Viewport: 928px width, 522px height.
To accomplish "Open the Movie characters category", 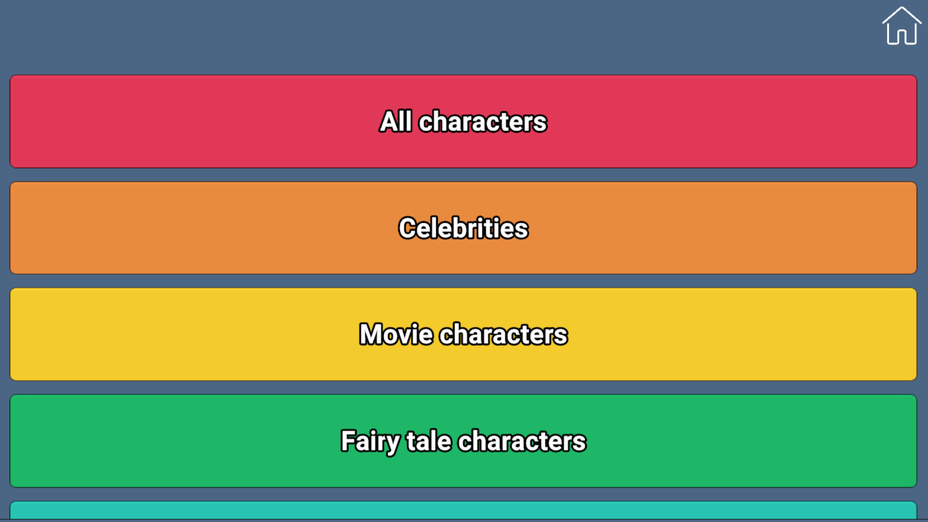I will pyautogui.click(x=463, y=334).
